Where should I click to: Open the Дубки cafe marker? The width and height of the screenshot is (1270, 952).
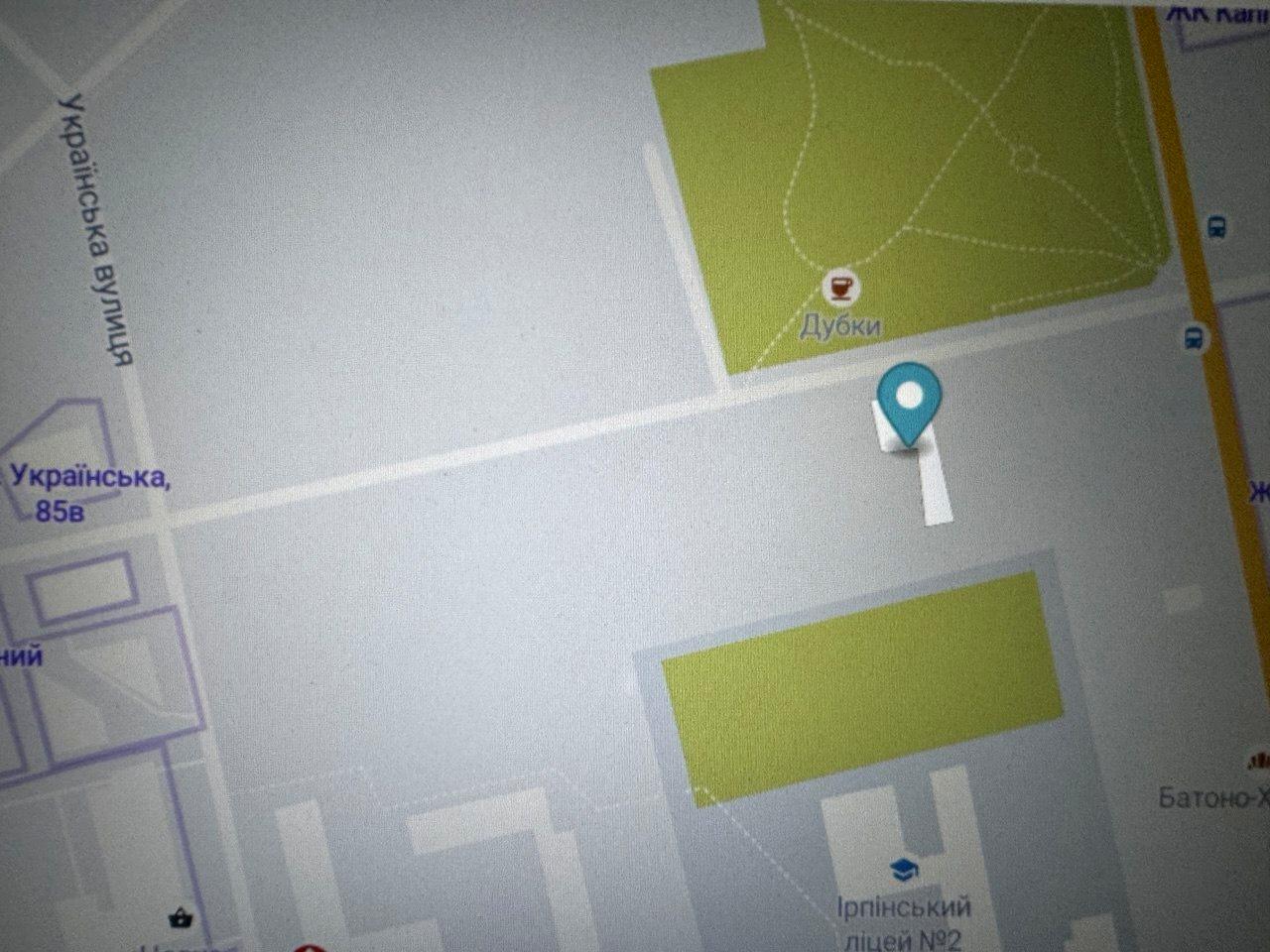click(841, 289)
